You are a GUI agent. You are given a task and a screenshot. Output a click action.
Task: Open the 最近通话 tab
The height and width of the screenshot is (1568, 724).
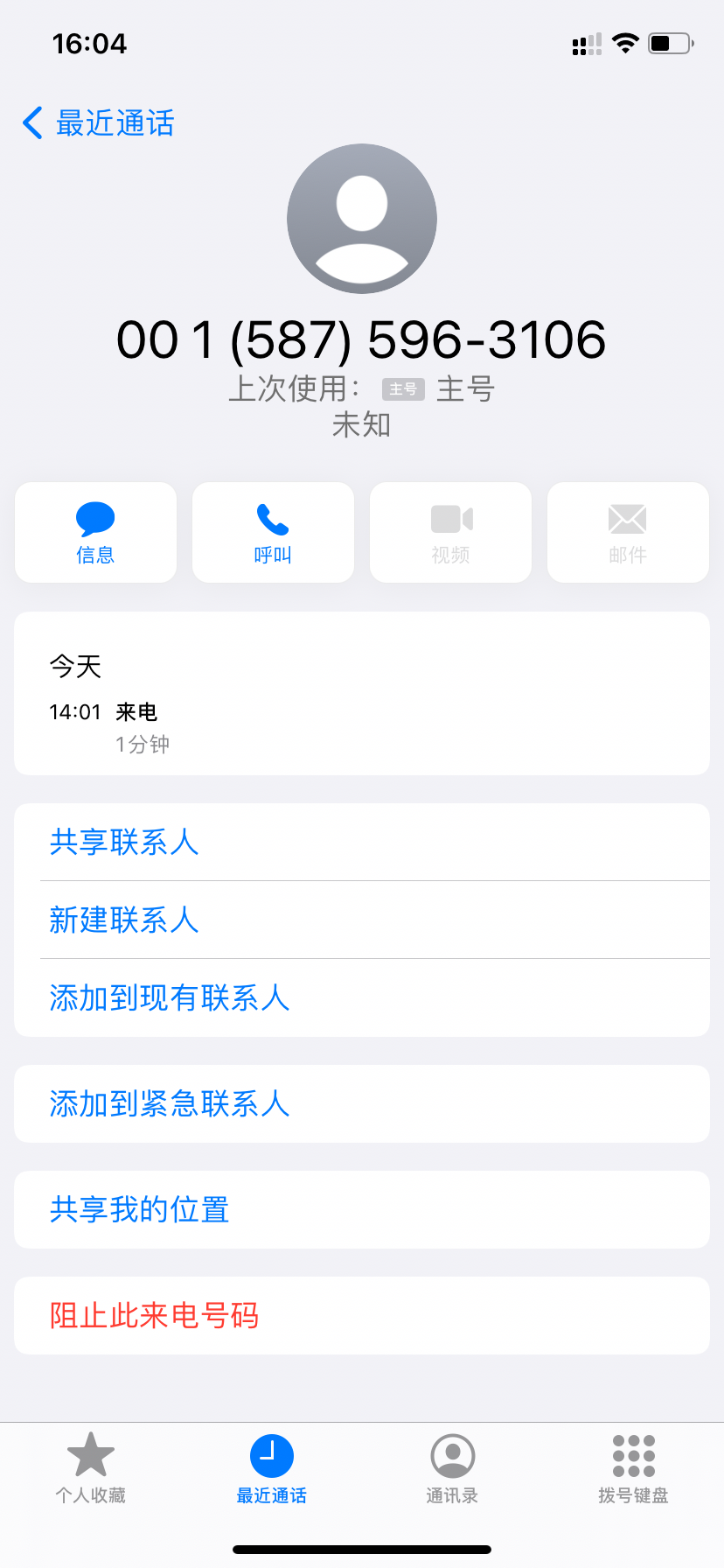[x=272, y=1468]
